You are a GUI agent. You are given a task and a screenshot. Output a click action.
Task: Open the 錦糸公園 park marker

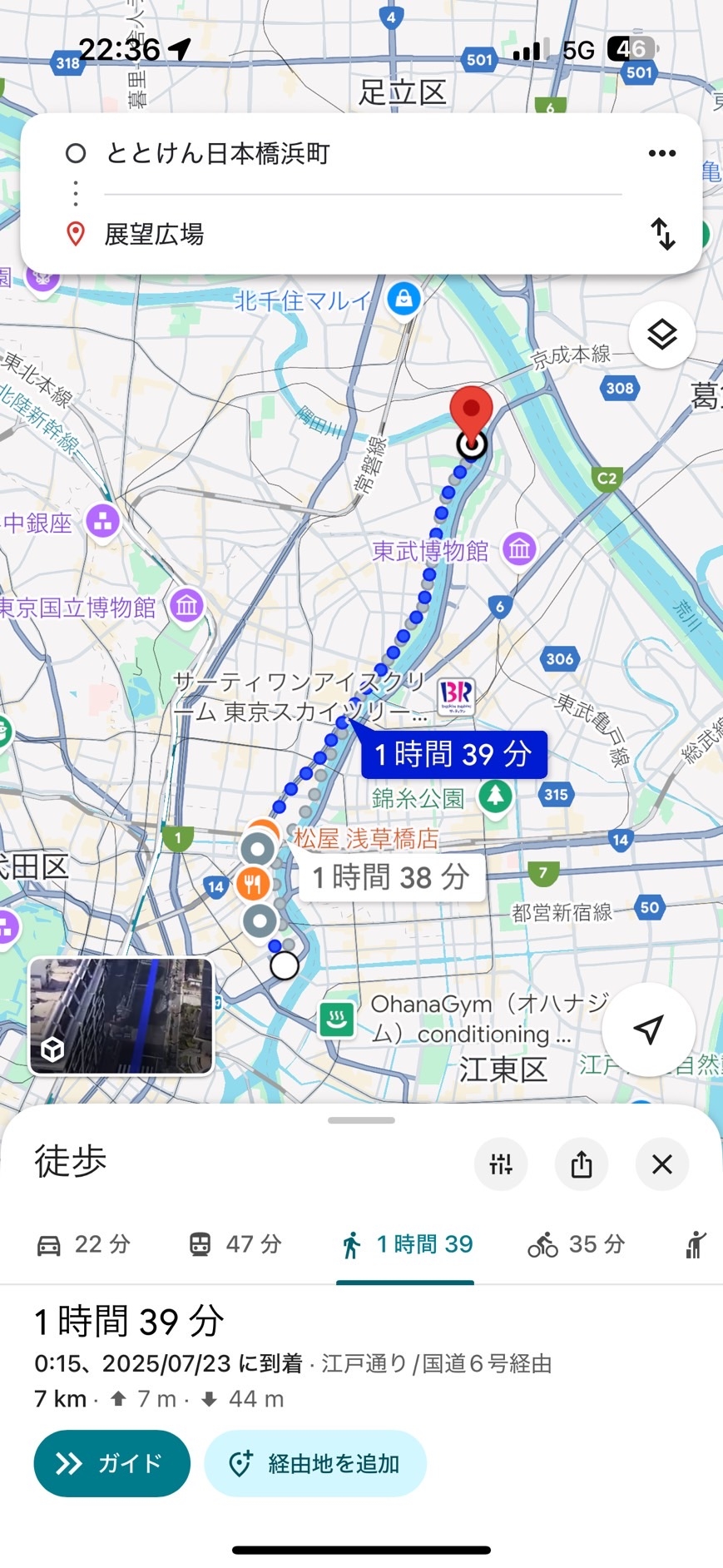pos(496,796)
